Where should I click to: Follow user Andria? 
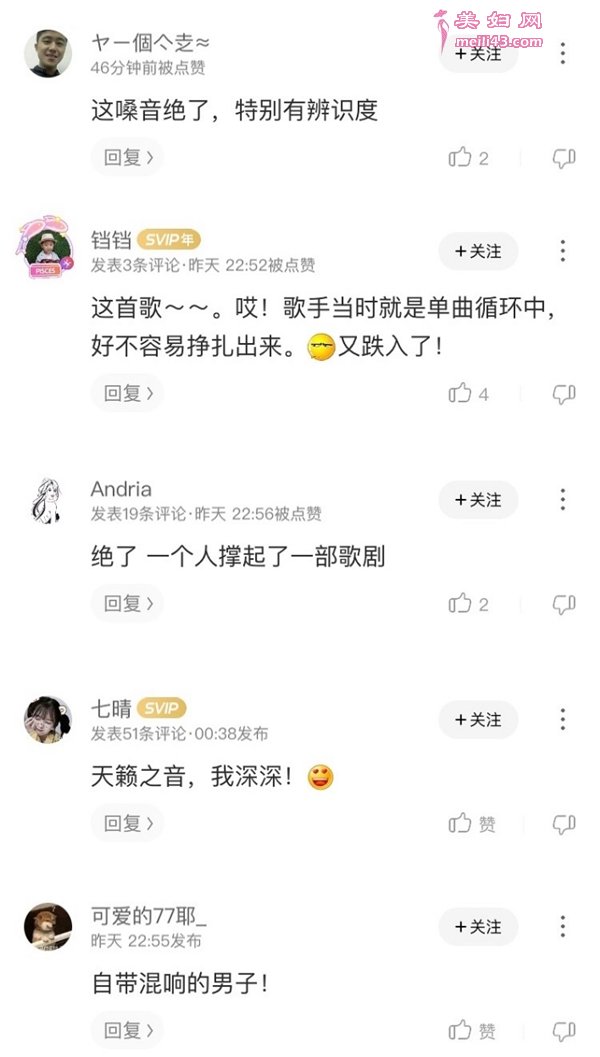click(x=478, y=499)
